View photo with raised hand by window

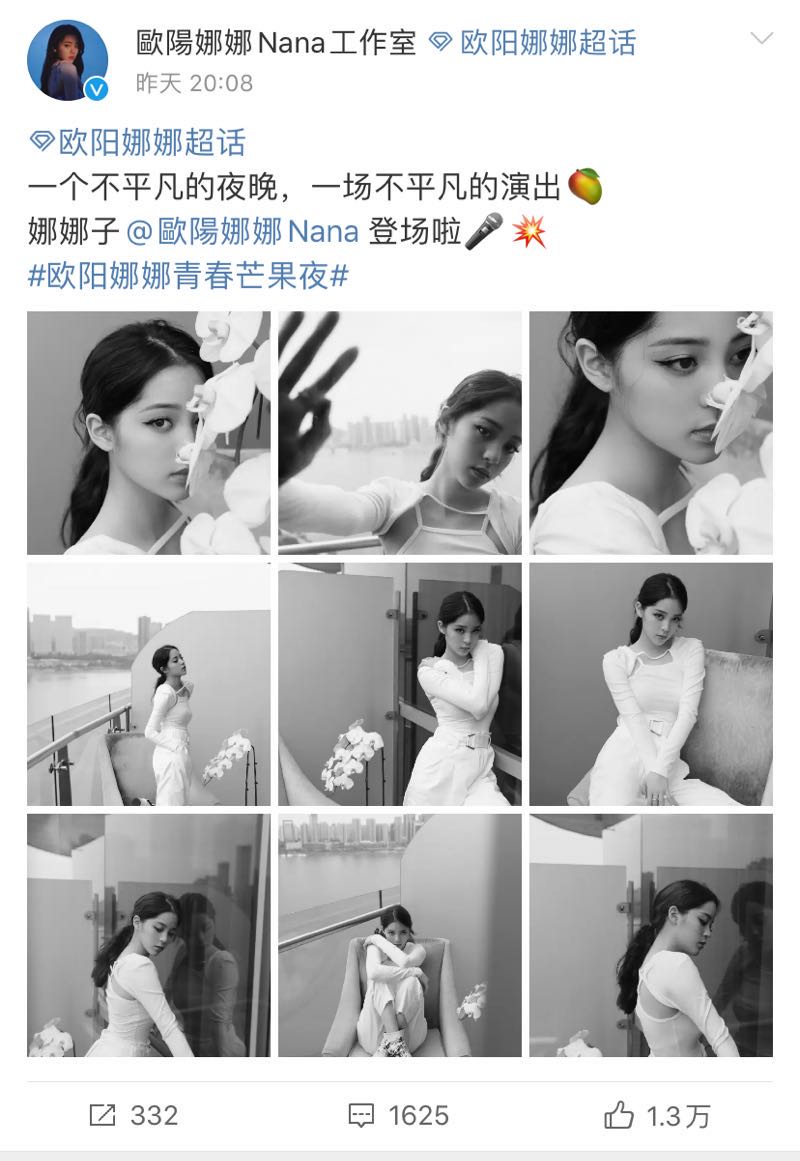[x=400, y=432]
